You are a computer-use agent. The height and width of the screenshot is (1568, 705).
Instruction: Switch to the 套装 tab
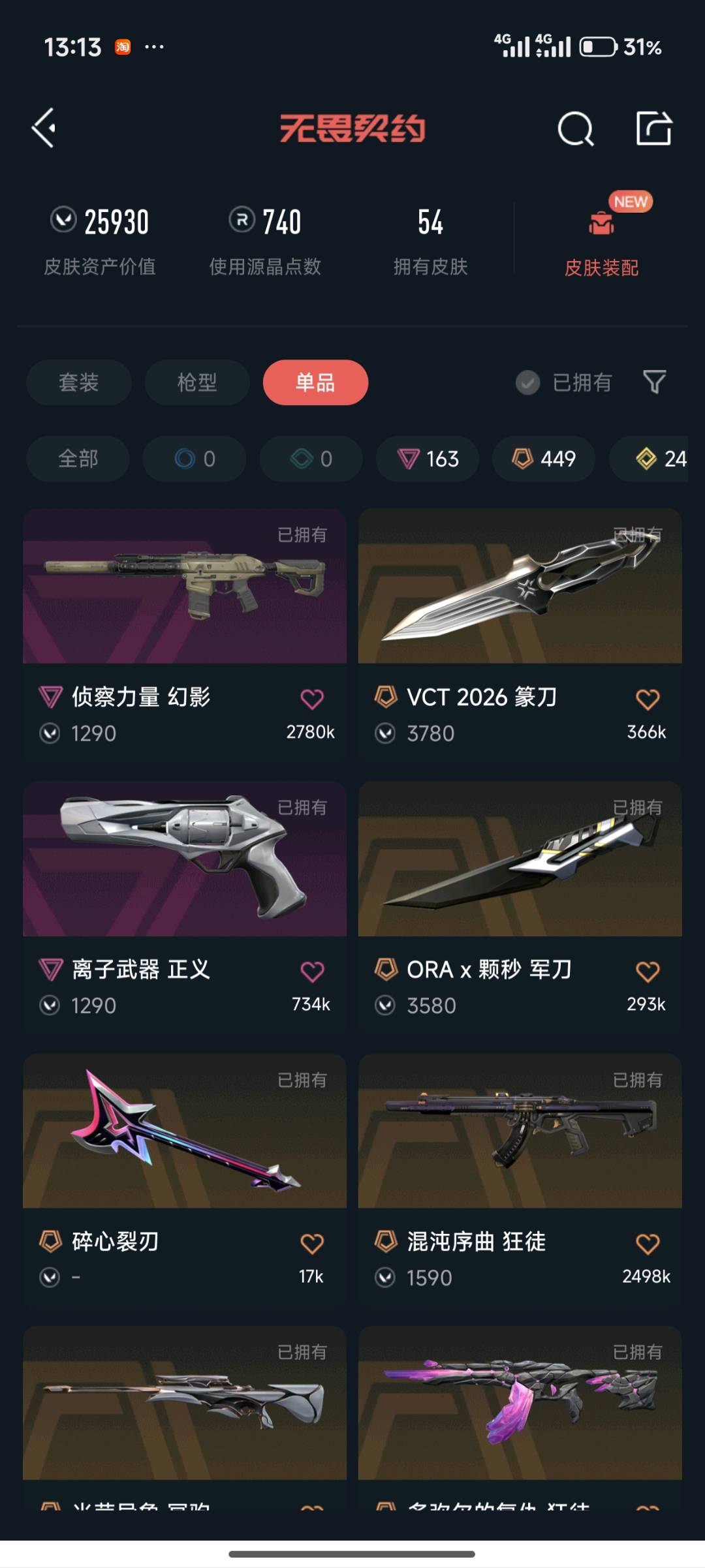79,382
